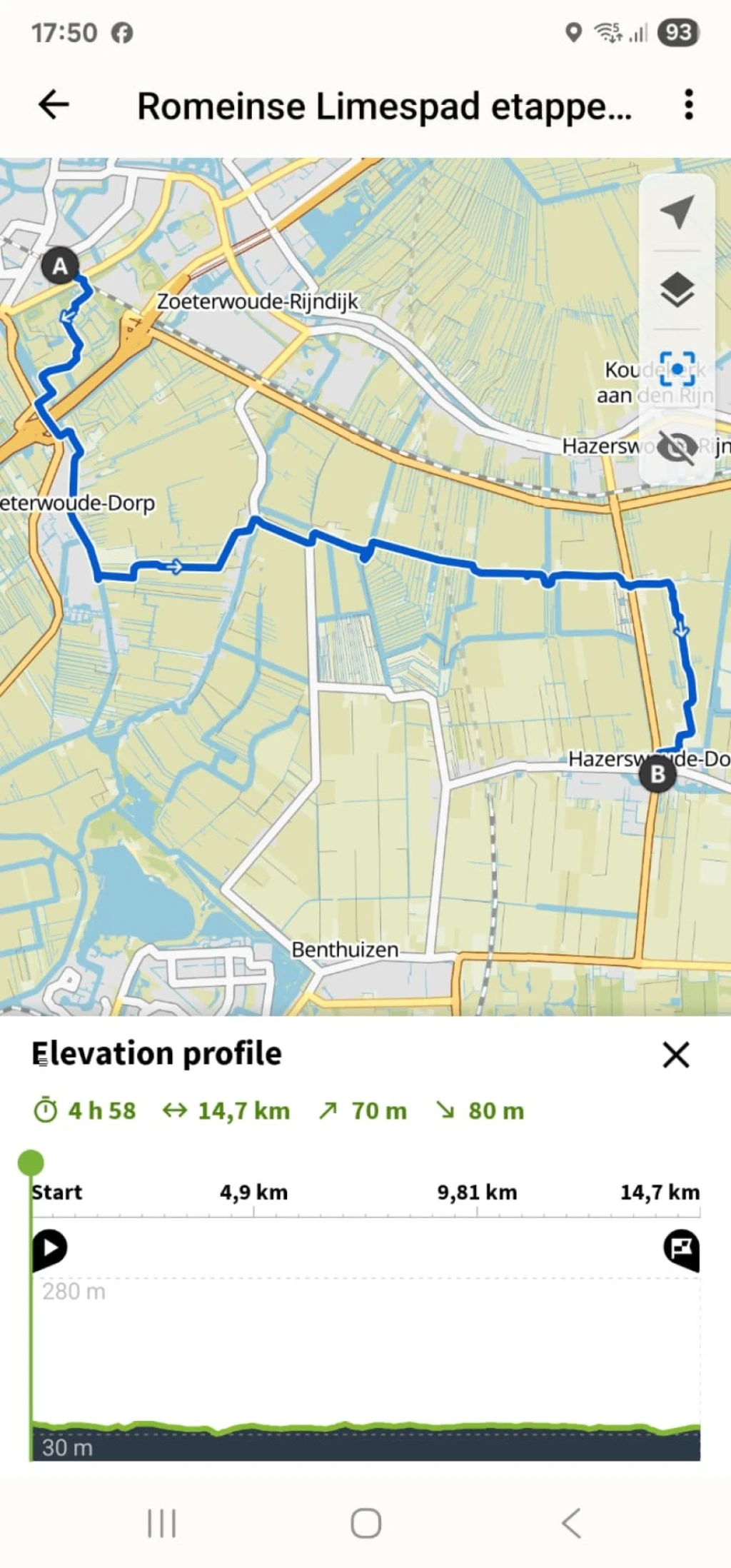Center the map on the route
This screenshot has width=731, height=1568.
click(677, 368)
